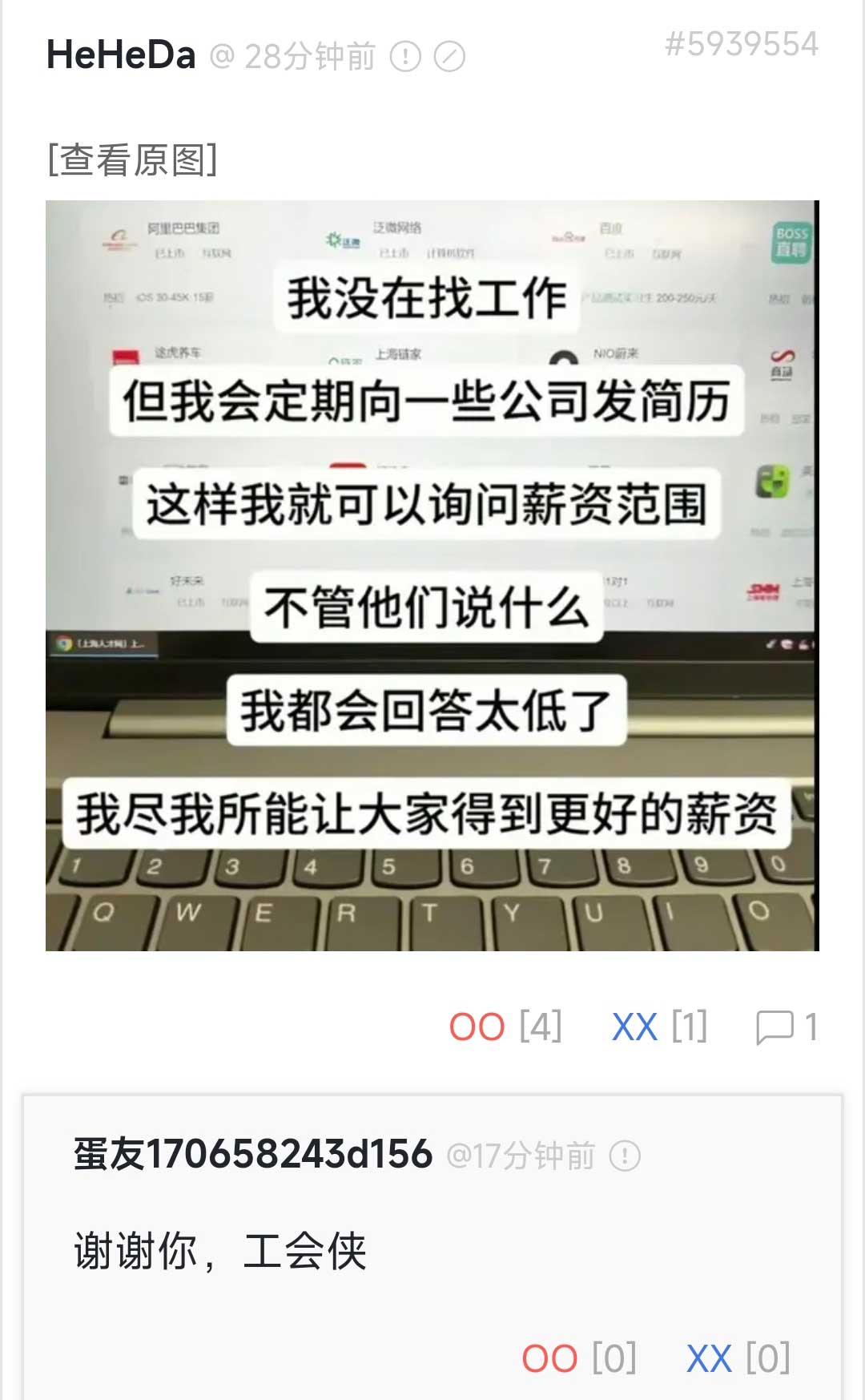Image resolution: width=865 pixels, height=1400 pixels.
Task: Vote XX on the 谢谢你，工会侠 comment
Action: 709,1358
